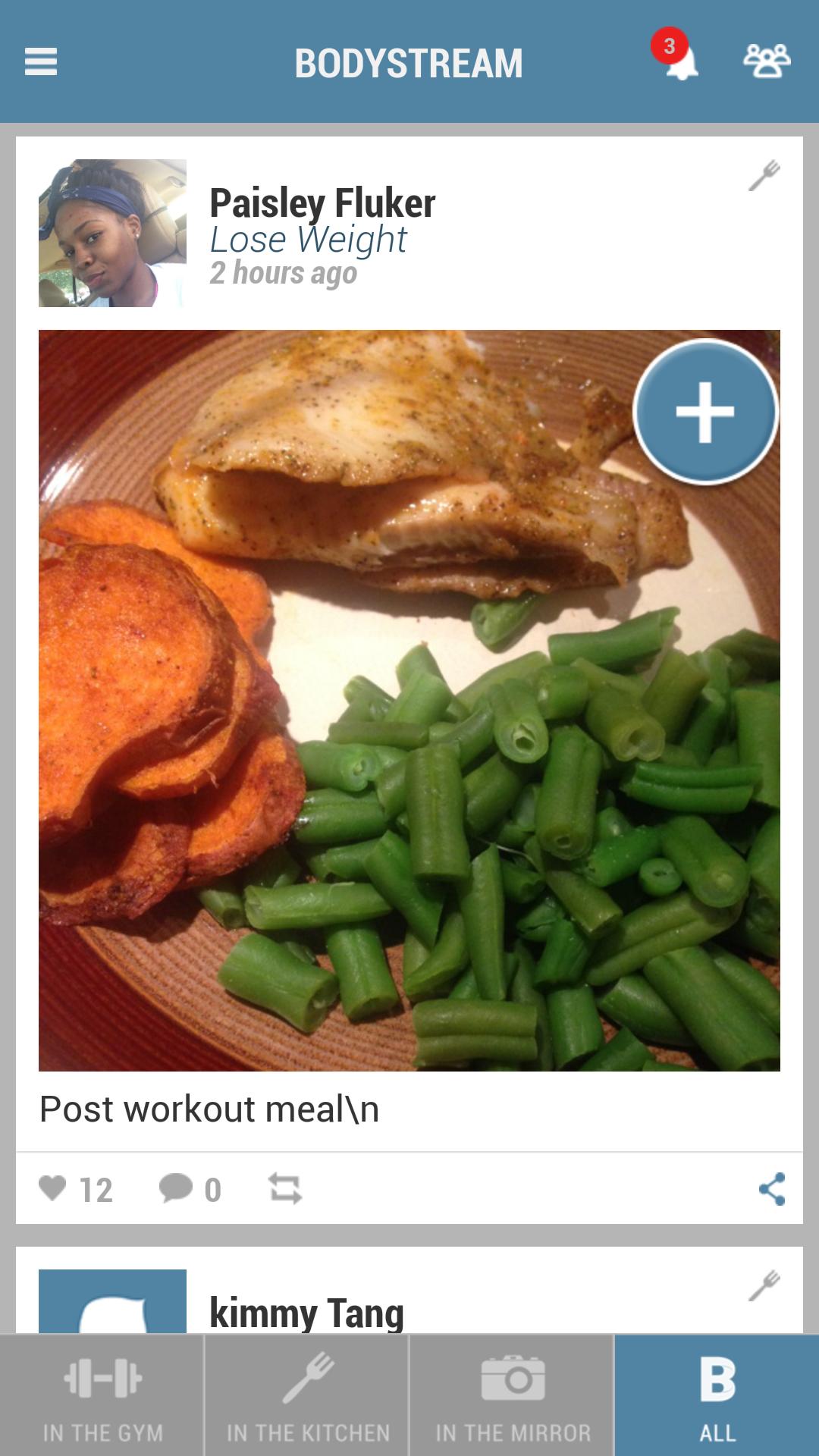The height and width of the screenshot is (1456, 819).
Task: Switch to the In The Mirror tab
Action: tap(512, 1395)
